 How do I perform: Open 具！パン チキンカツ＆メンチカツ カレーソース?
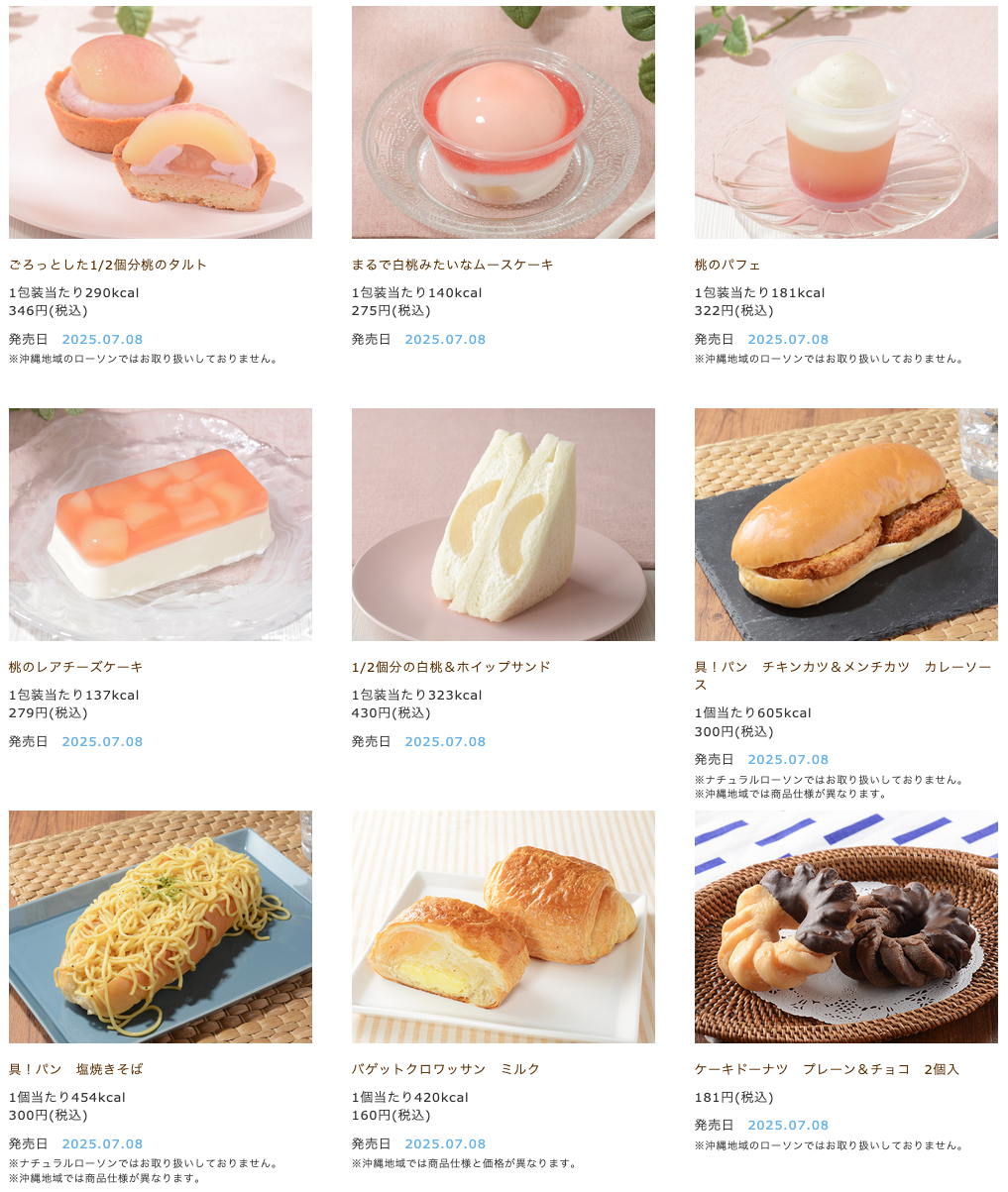click(x=842, y=669)
